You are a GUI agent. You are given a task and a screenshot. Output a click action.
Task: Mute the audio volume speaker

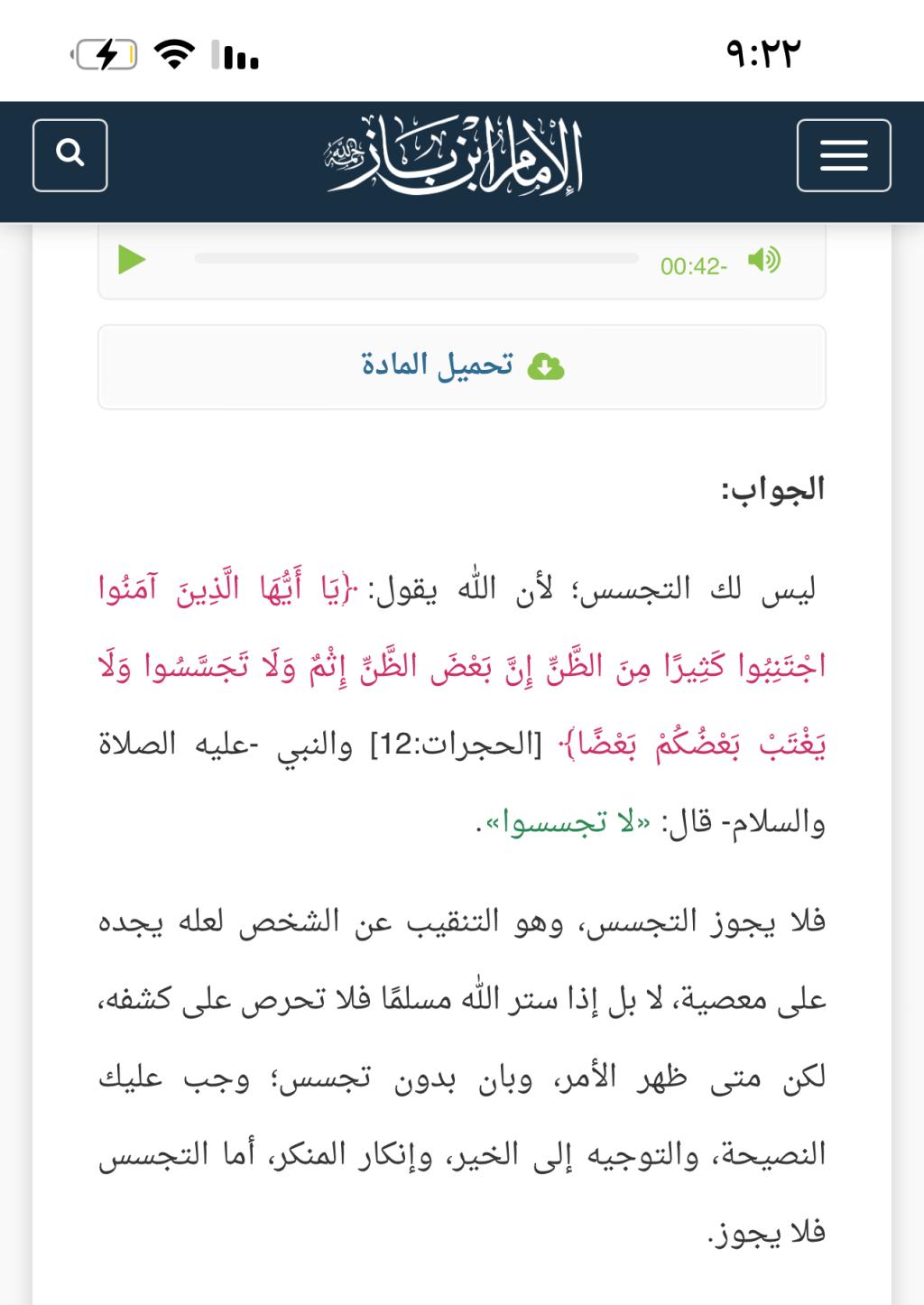[x=763, y=261]
